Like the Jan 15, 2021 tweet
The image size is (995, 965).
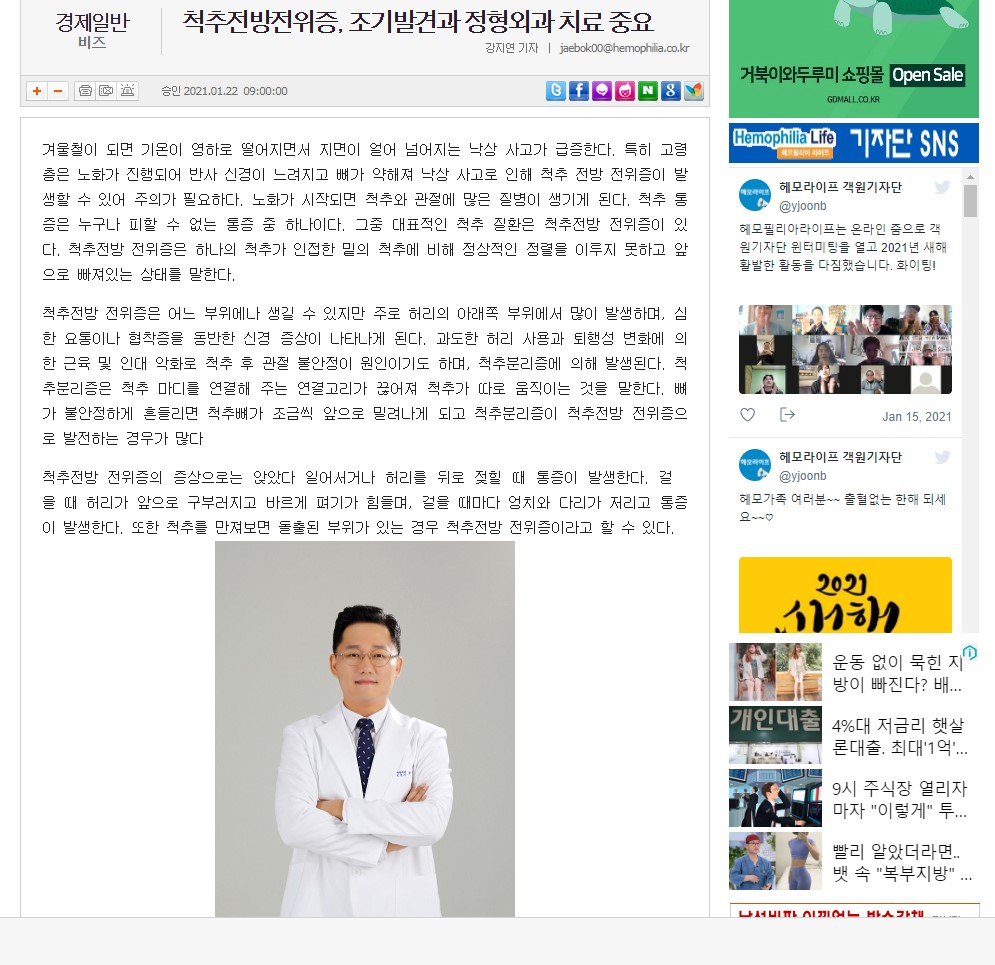[x=748, y=415]
